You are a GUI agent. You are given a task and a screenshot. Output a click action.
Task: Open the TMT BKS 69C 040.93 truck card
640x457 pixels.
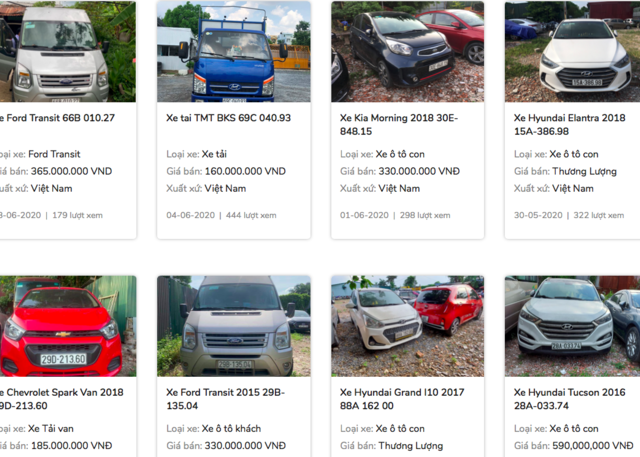[229, 118]
